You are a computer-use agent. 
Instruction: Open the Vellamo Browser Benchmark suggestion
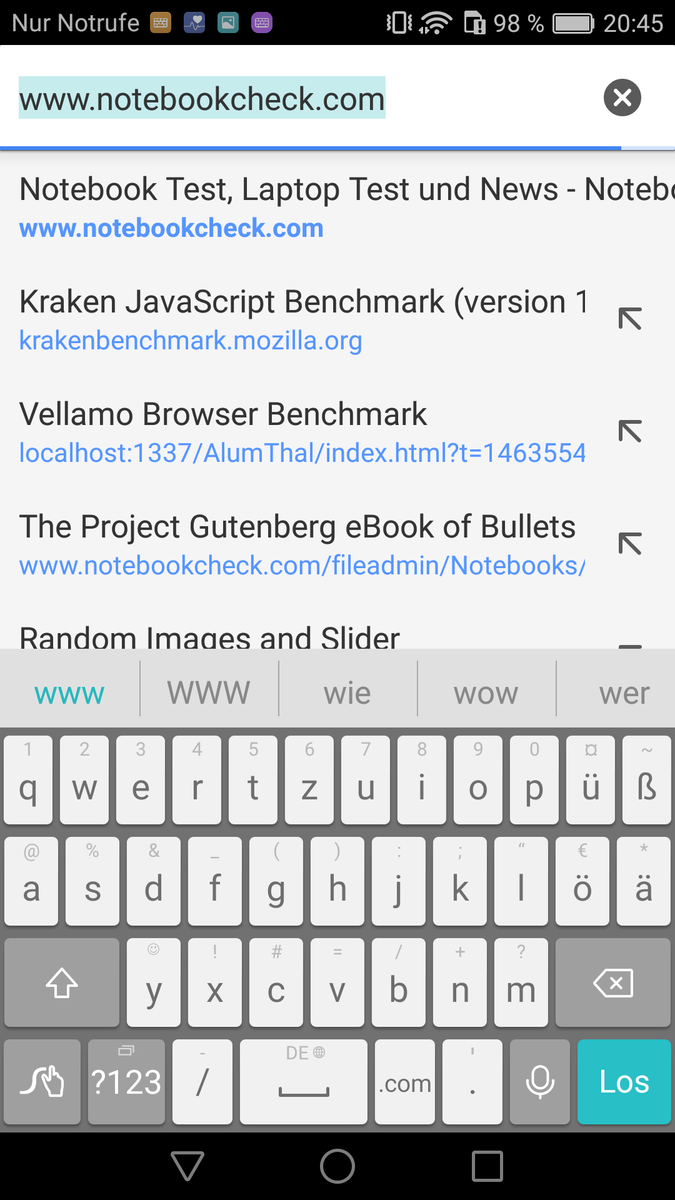pos(302,432)
